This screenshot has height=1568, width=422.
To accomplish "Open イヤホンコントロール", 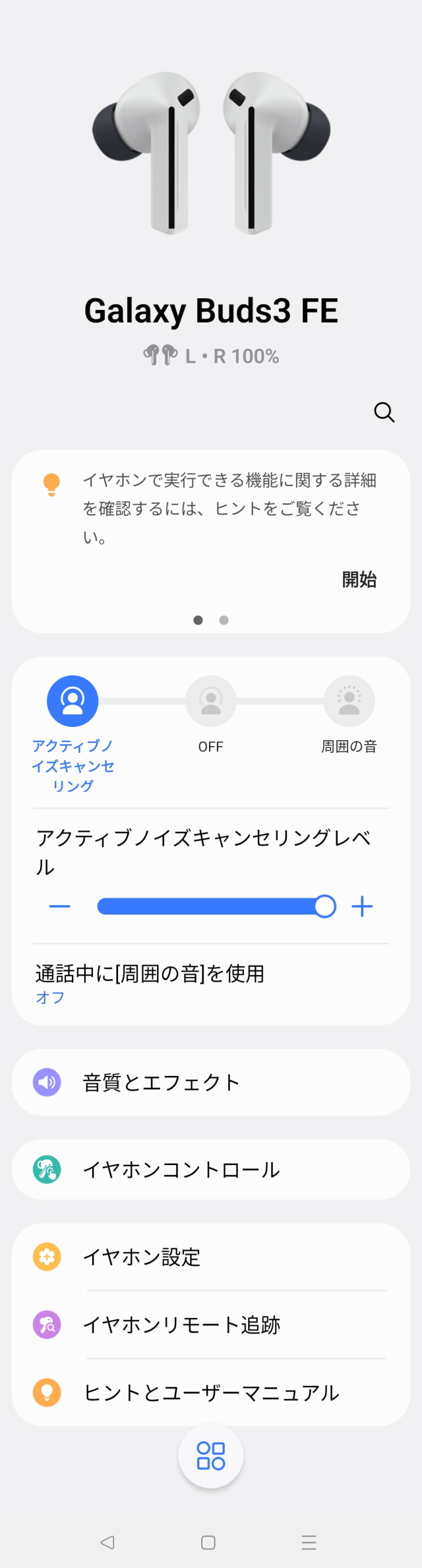I will point(211,1170).
